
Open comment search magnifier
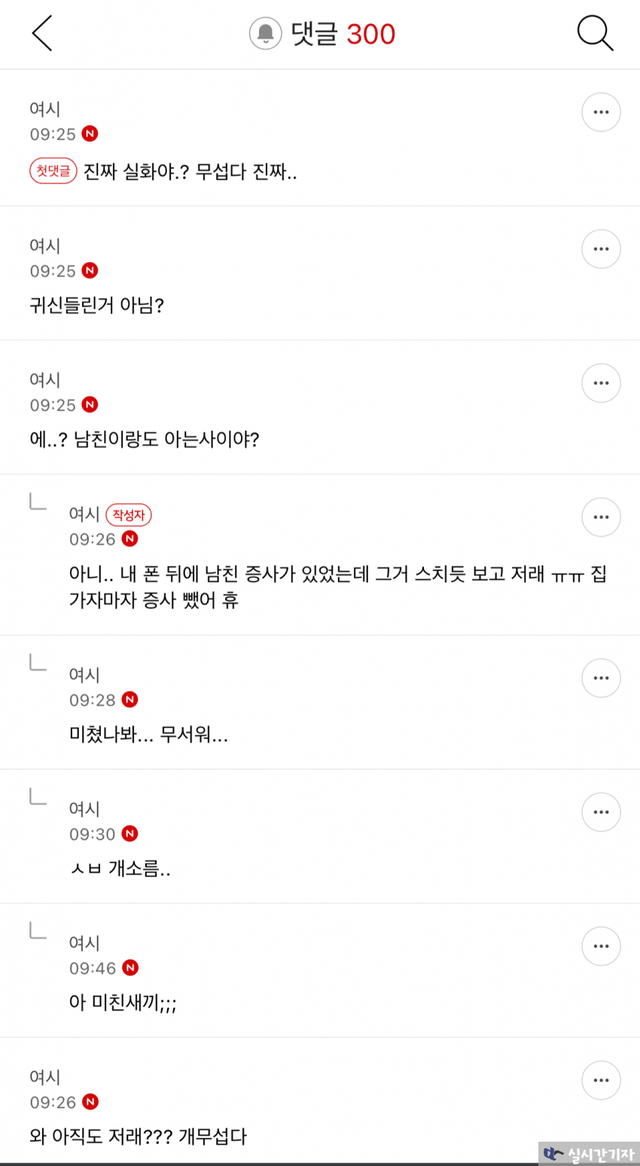coord(595,34)
